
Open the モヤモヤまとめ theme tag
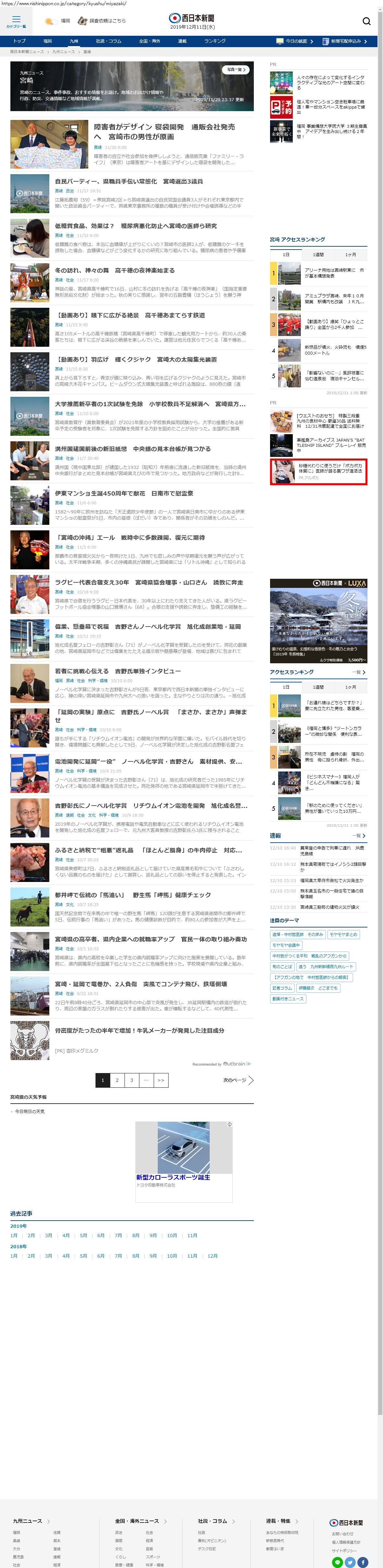coord(344,934)
